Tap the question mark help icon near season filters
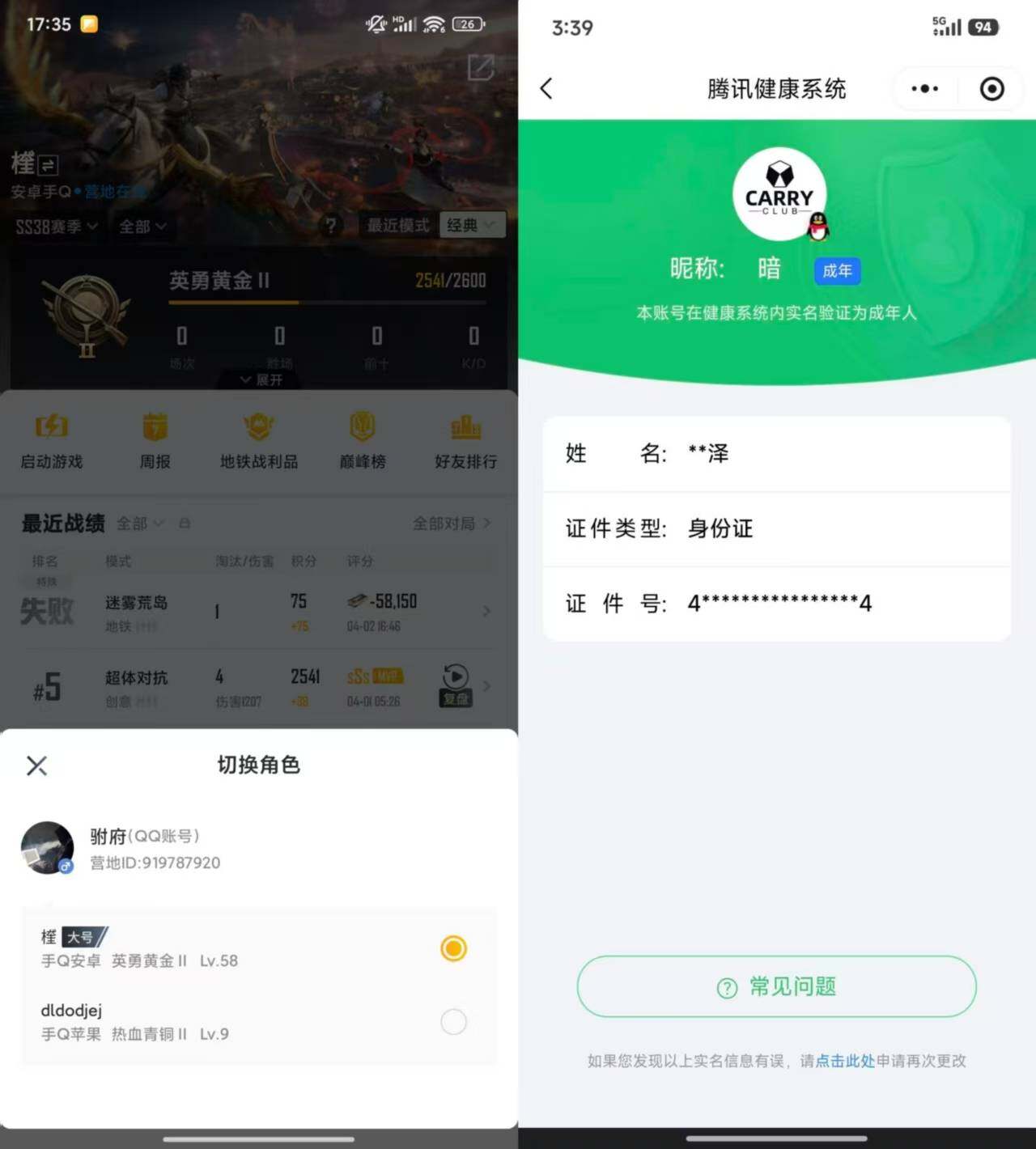This screenshot has height=1149, width=1036. [x=331, y=226]
